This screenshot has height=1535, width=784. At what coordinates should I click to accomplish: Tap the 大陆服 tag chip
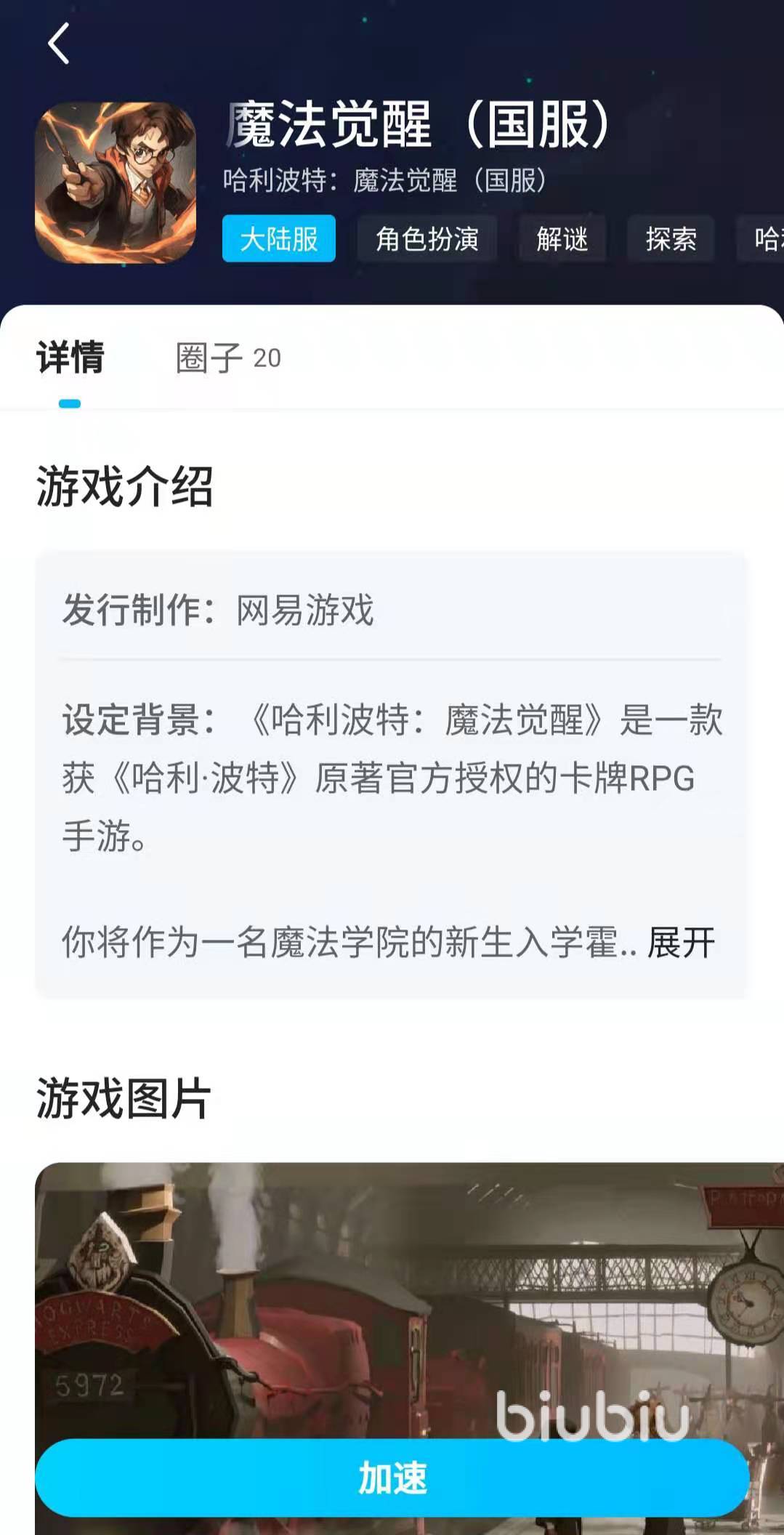click(279, 238)
